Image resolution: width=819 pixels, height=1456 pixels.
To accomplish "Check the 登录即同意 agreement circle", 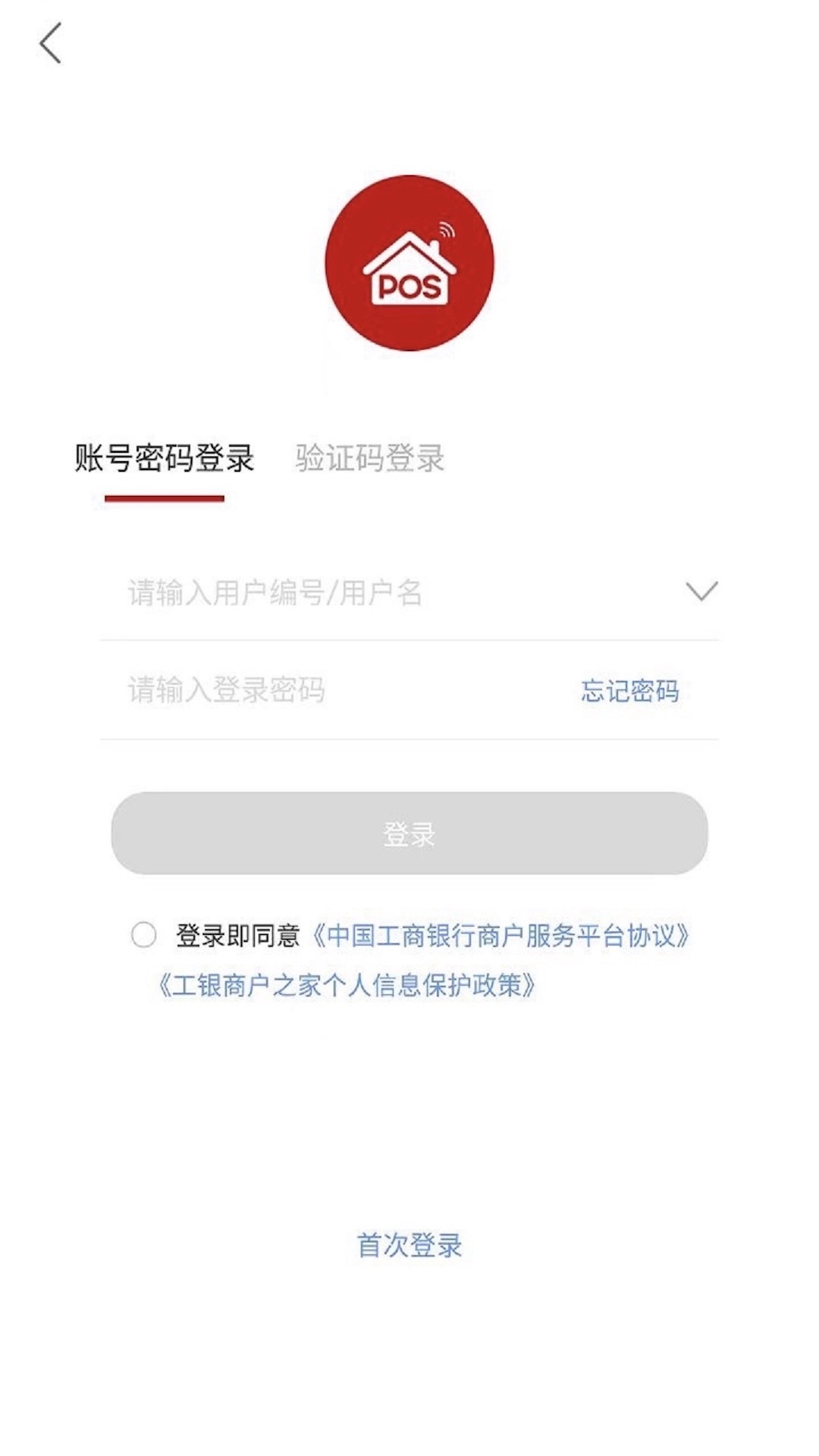I will point(144,935).
